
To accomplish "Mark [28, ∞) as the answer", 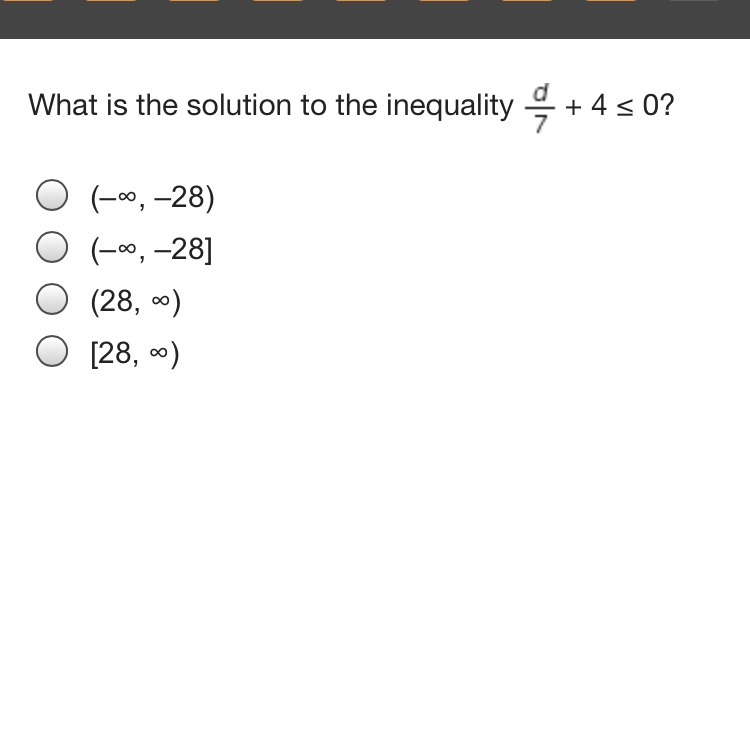I will pyautogui.click(x=52, y=351).
